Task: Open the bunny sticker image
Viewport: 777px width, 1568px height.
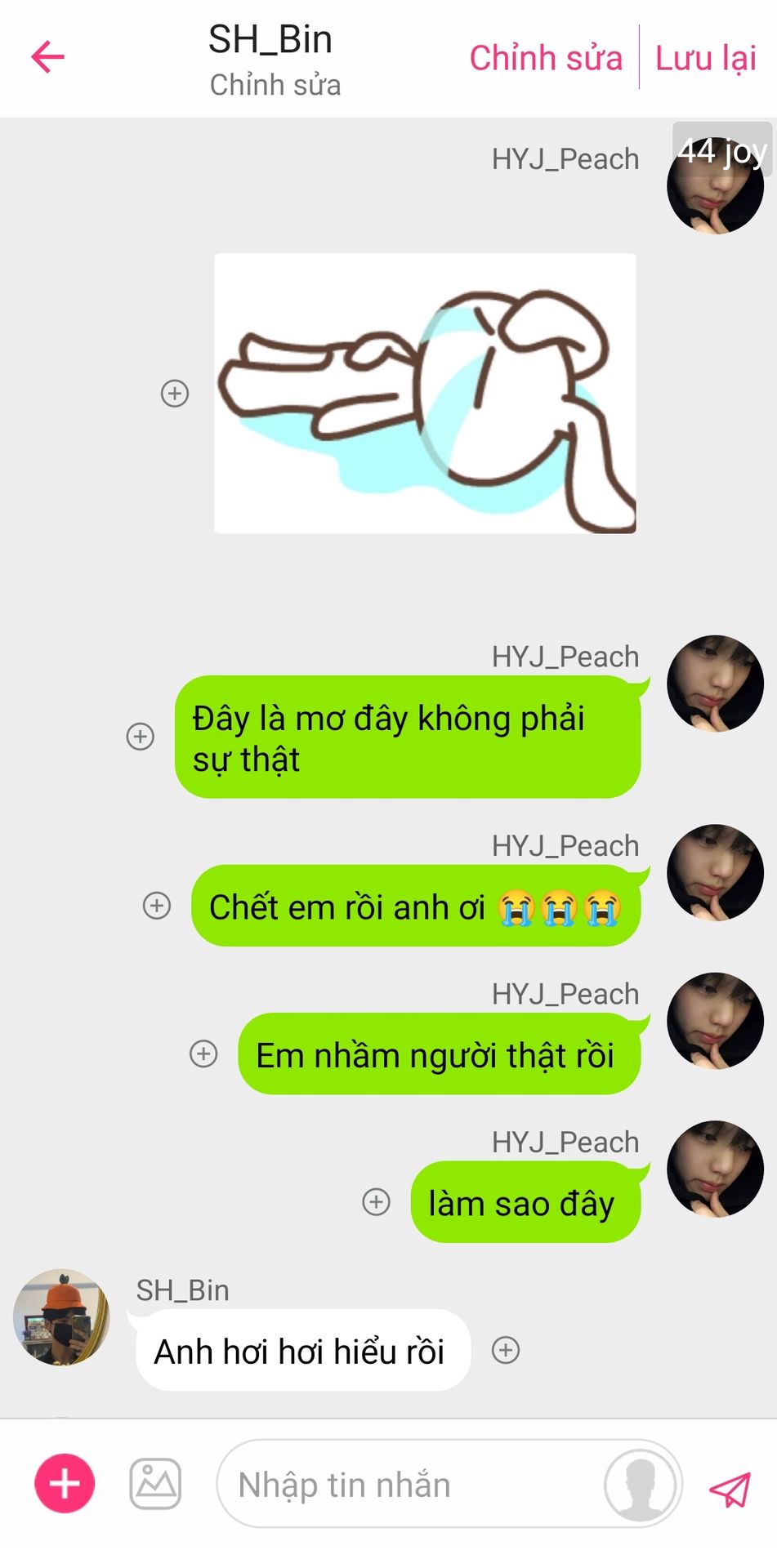Action: pos(425,394)
